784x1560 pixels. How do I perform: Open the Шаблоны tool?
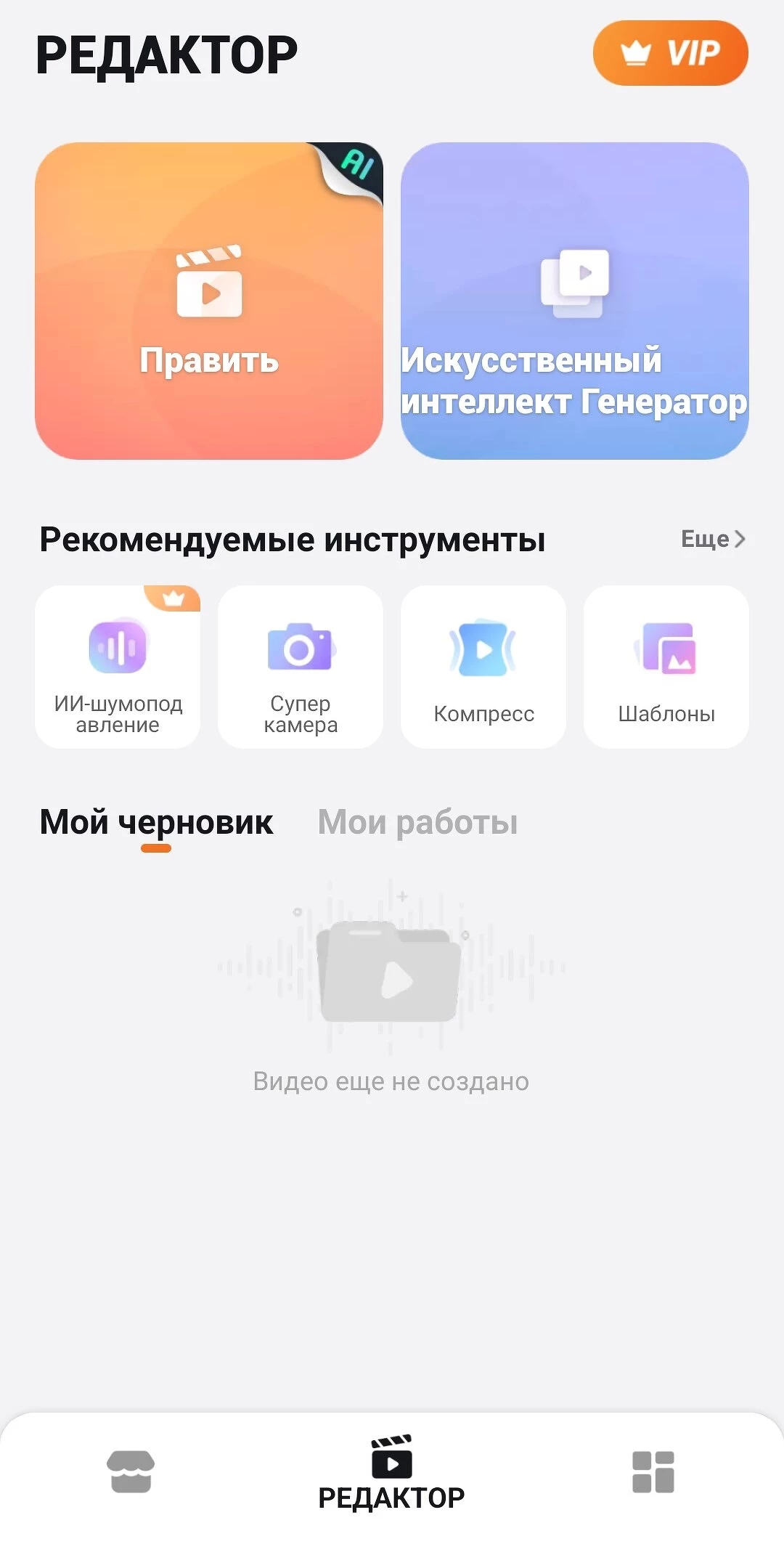(666, 667)
